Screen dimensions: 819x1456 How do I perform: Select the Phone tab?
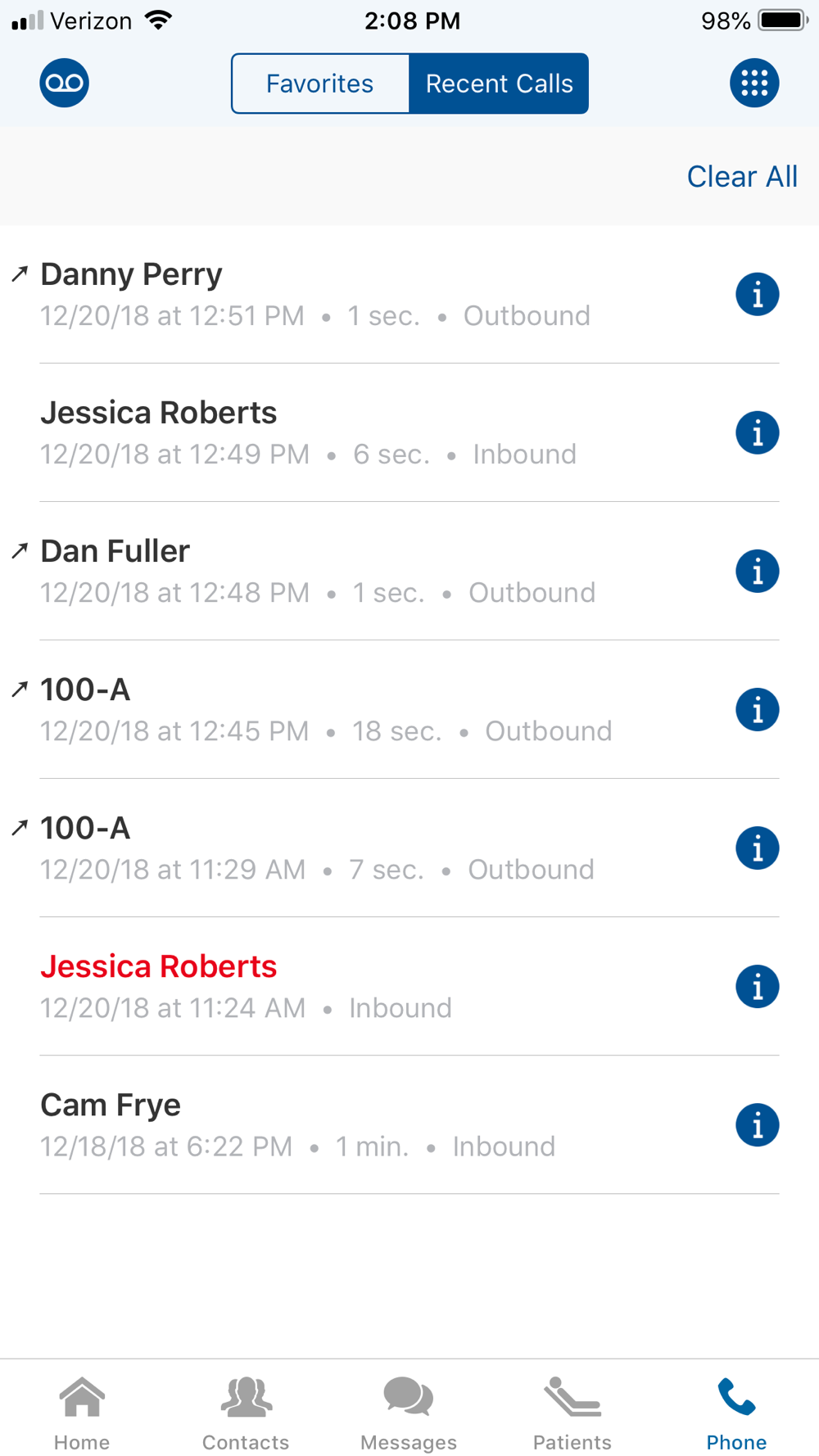(736, 1413)
